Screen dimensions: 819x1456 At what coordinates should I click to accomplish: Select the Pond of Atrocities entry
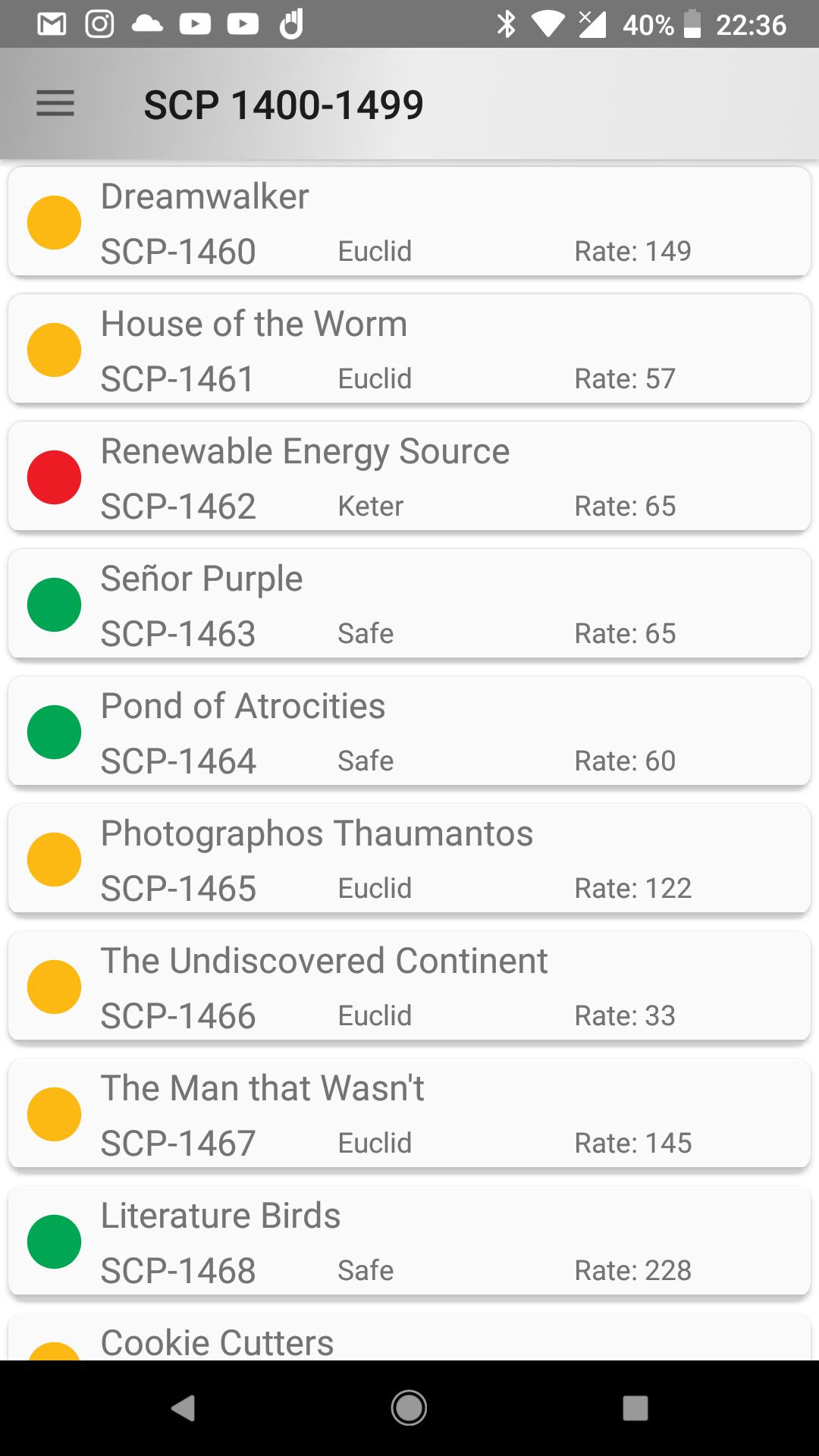(409, 731)
